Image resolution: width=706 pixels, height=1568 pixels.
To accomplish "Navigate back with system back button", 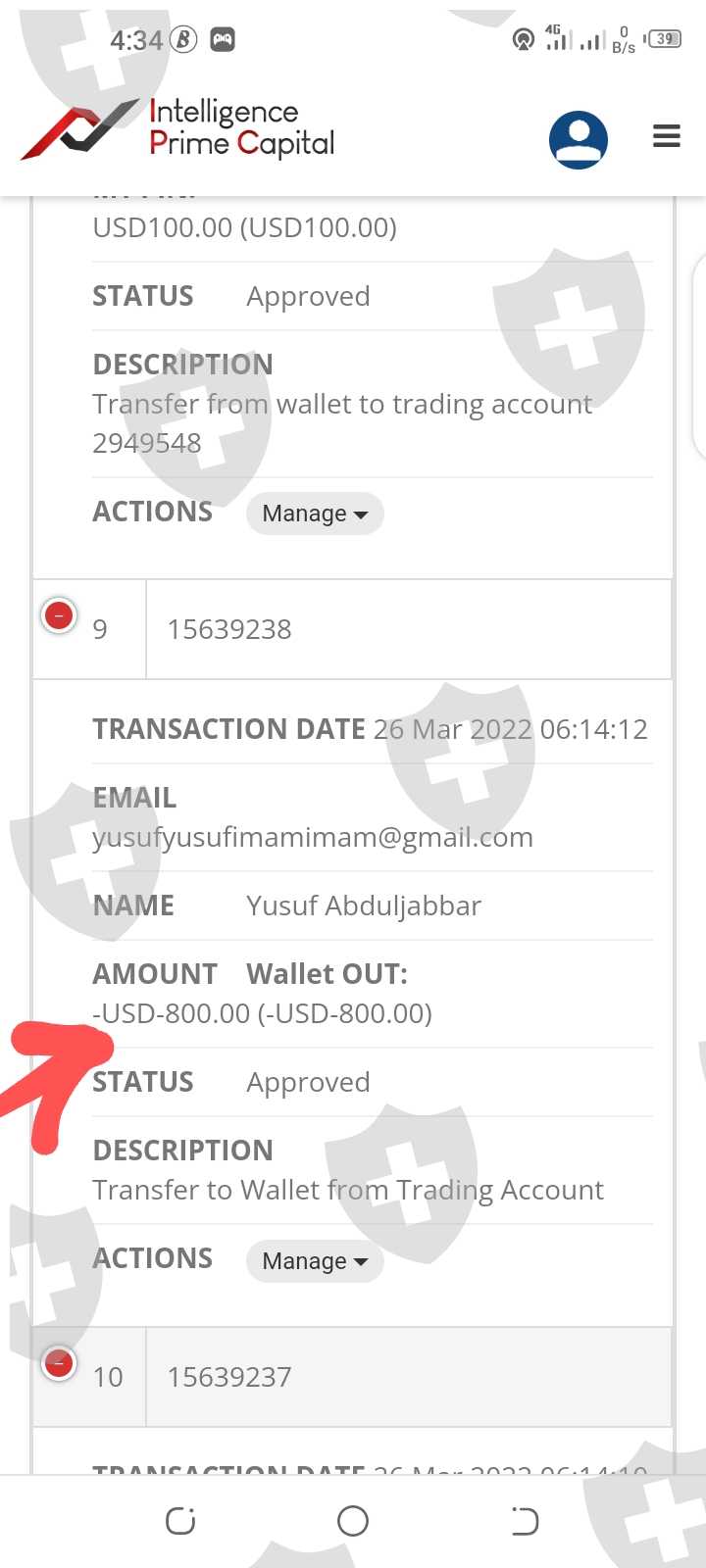I will [525, 1521].
